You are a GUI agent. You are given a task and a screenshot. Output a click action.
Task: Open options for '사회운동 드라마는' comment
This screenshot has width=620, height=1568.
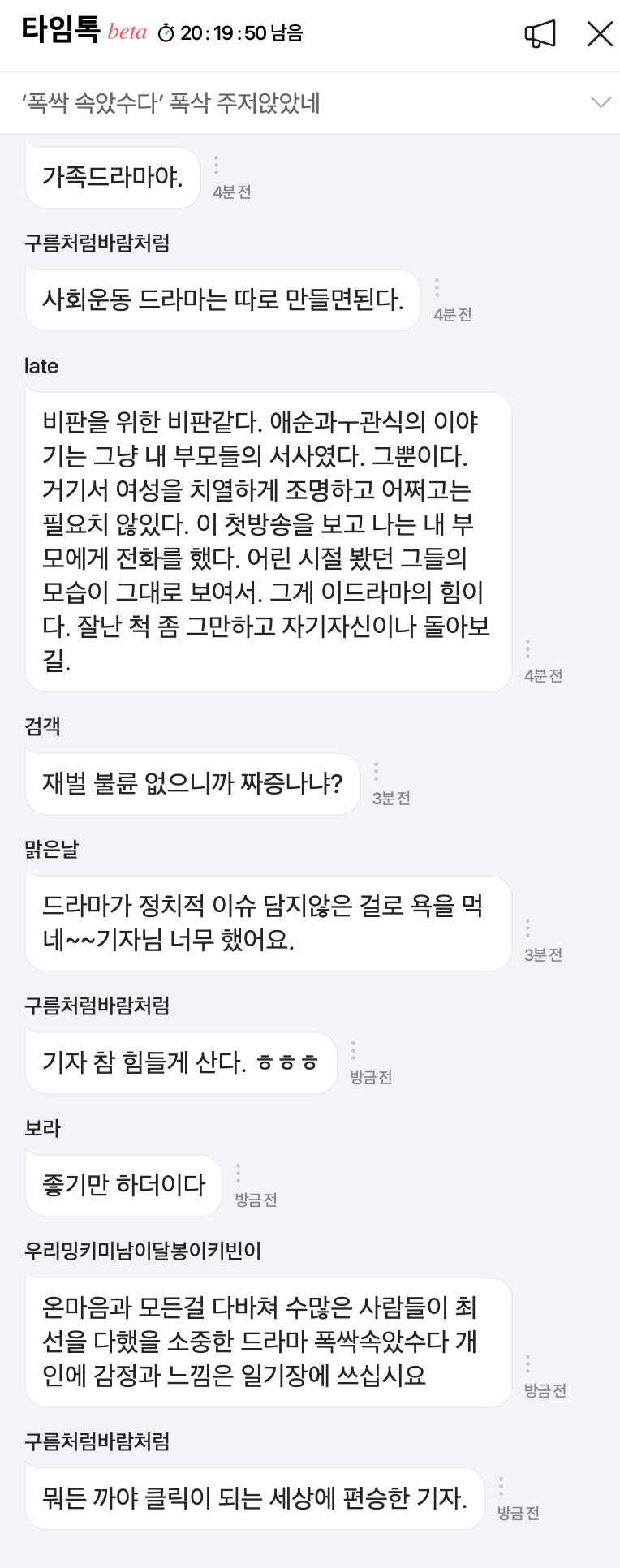click(437, 287)
